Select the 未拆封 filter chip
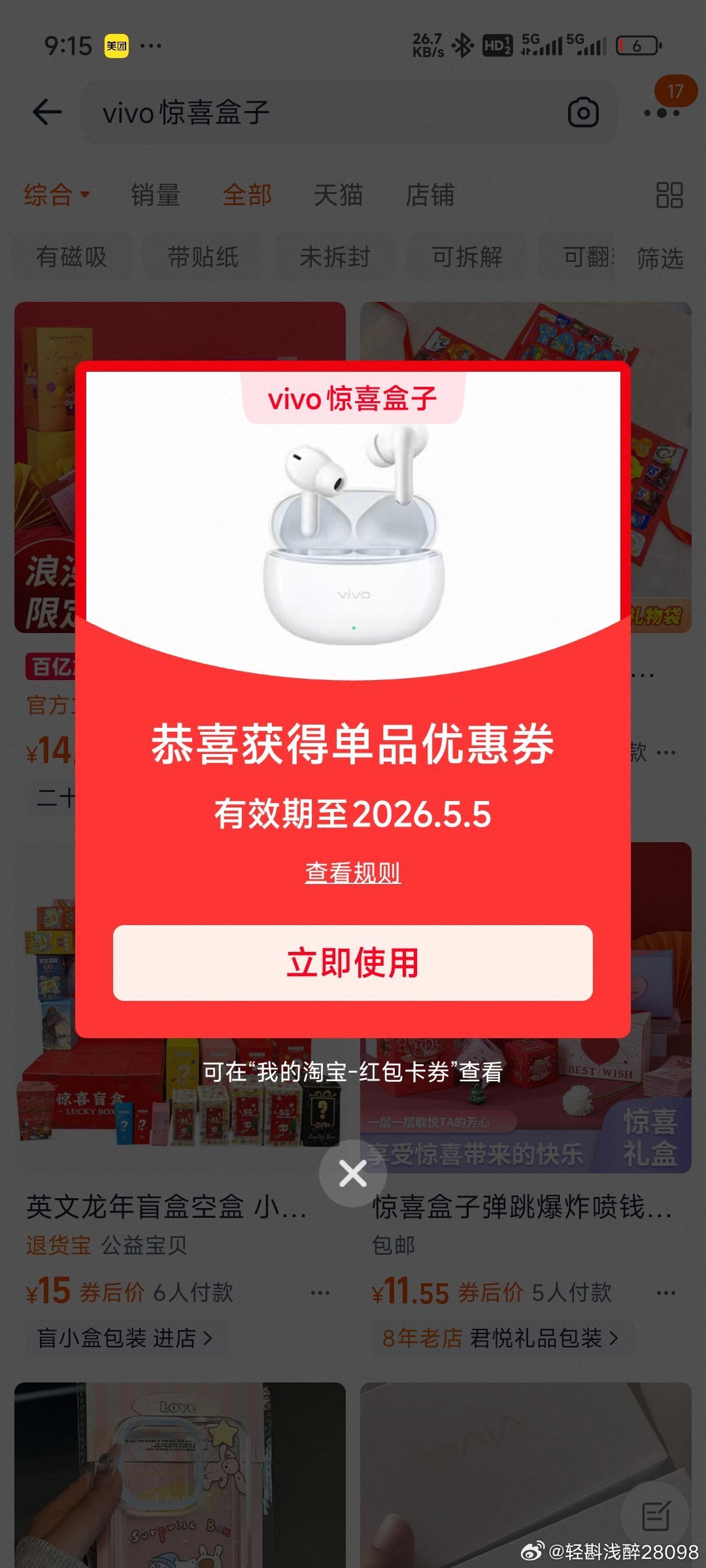This screenshot has width=706, height=1568. pos(335,257)
